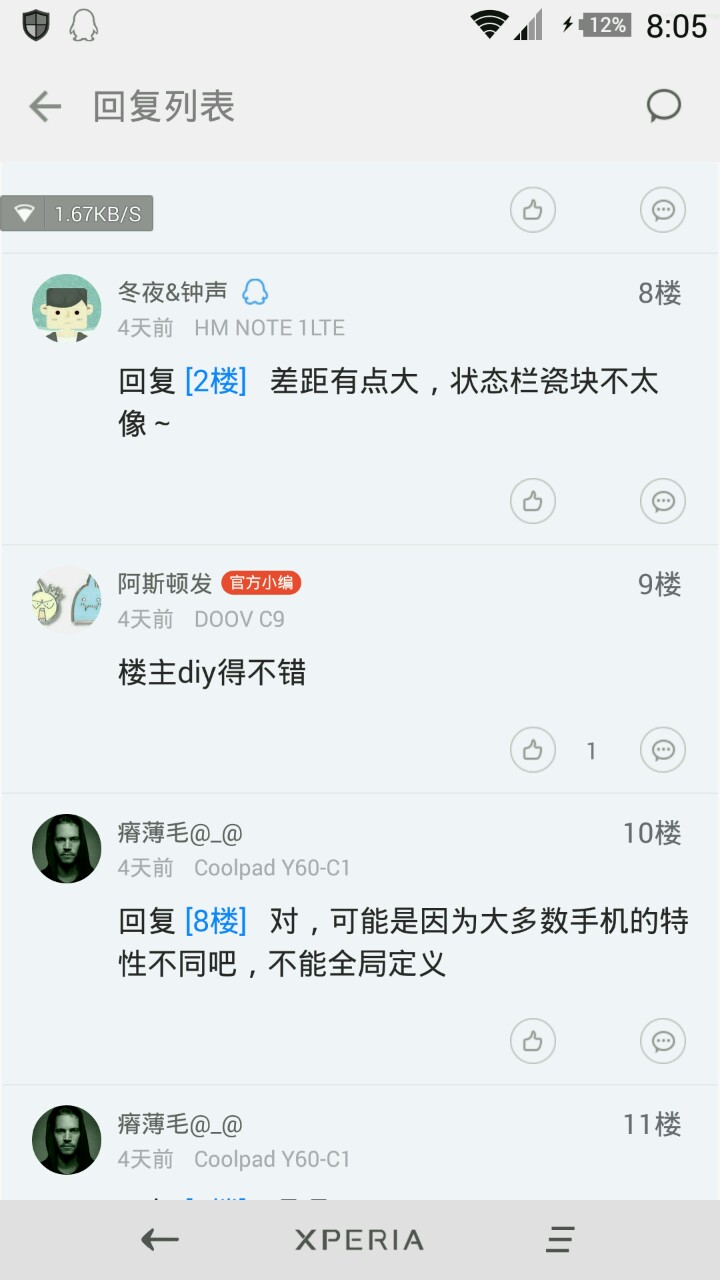Open the [2楼] link in the 8楼 reply
720x1280 pixels.
pyautogui.click(x=215, y=381)
